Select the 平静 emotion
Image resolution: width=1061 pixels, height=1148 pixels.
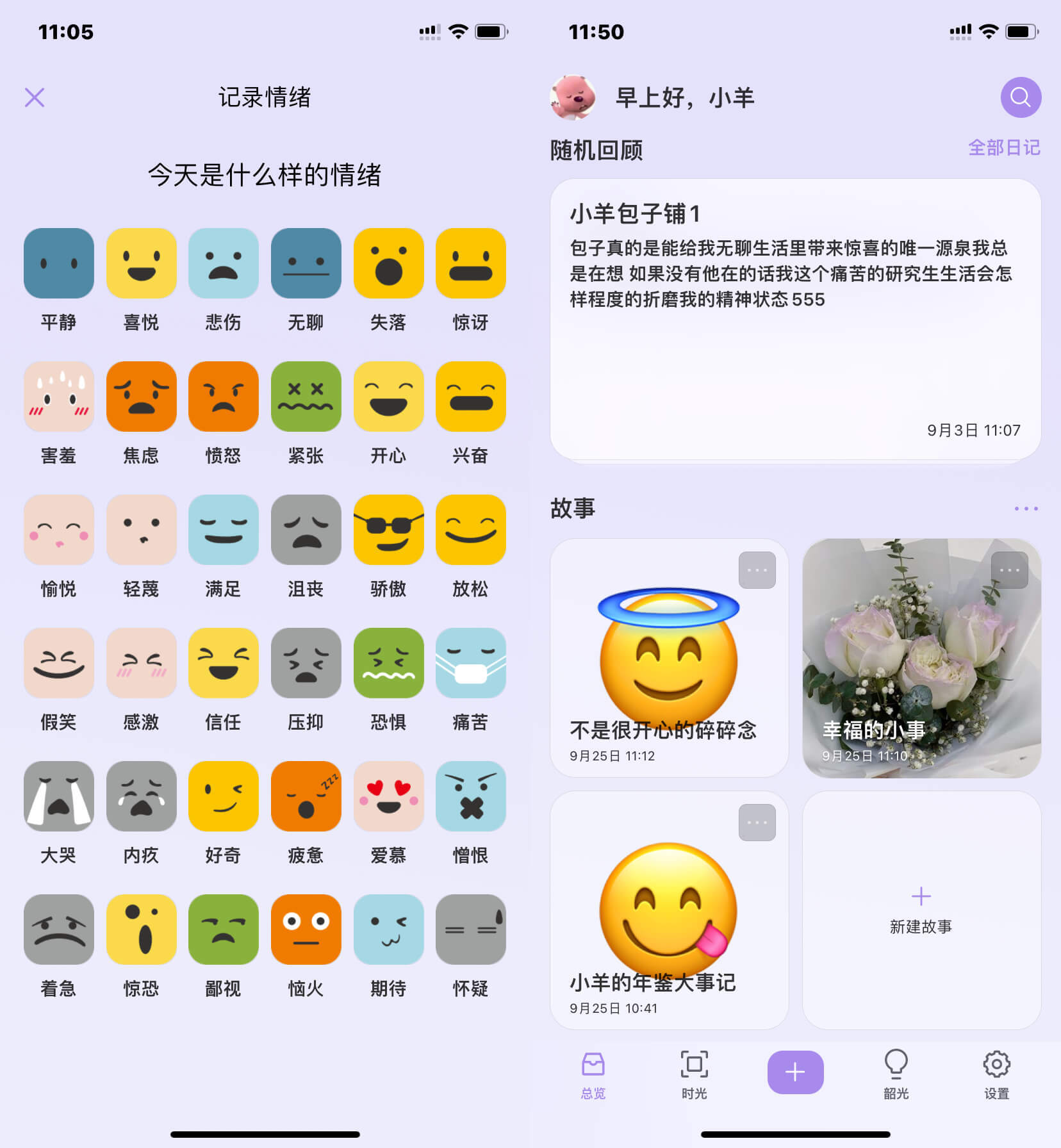(58, 263)
